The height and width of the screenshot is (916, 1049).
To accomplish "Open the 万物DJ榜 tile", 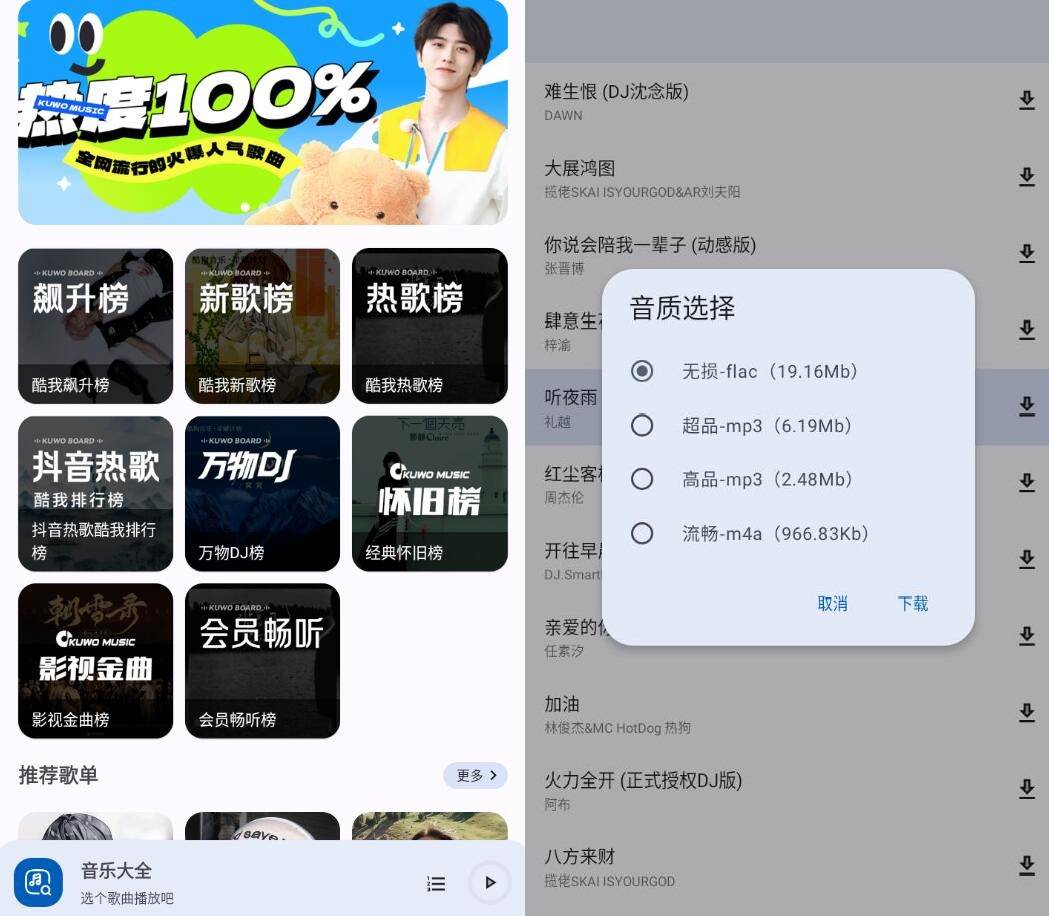I will click(x=262, y=493).
